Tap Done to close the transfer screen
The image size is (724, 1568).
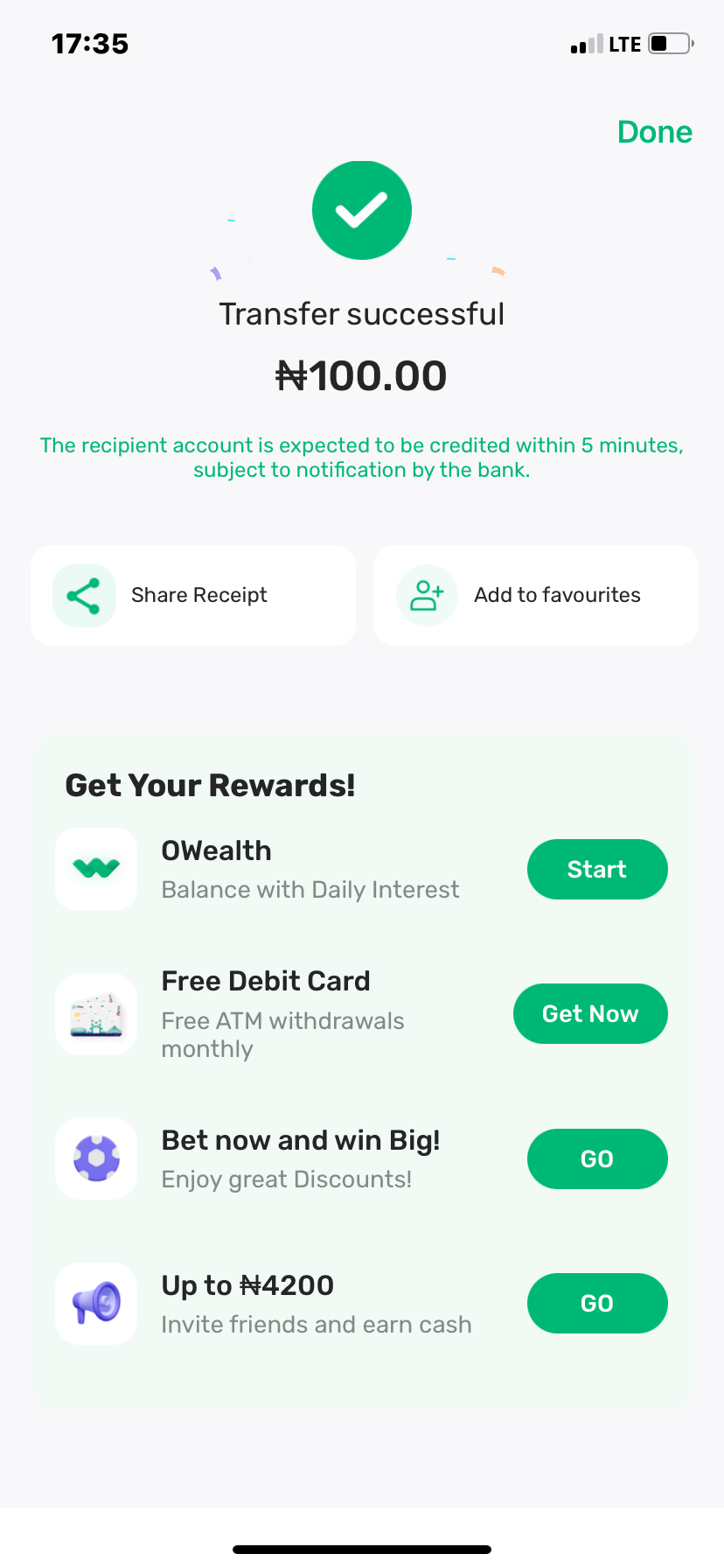(x=654, y=132)
